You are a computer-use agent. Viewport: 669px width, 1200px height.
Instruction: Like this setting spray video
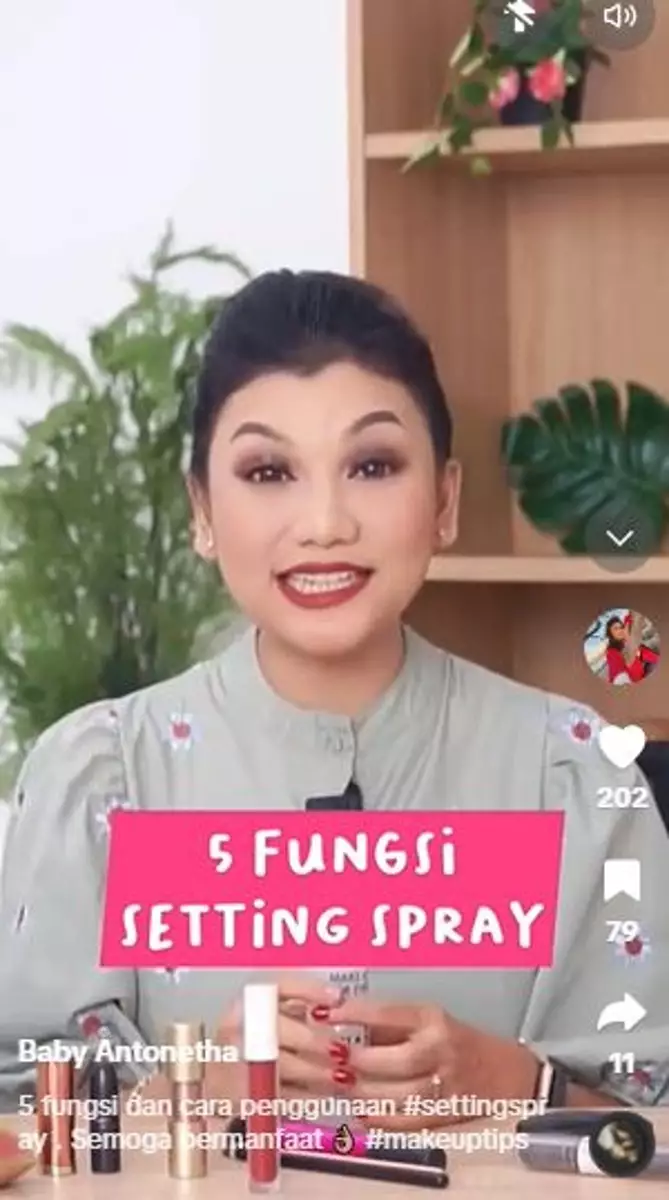tap(621, 747)
